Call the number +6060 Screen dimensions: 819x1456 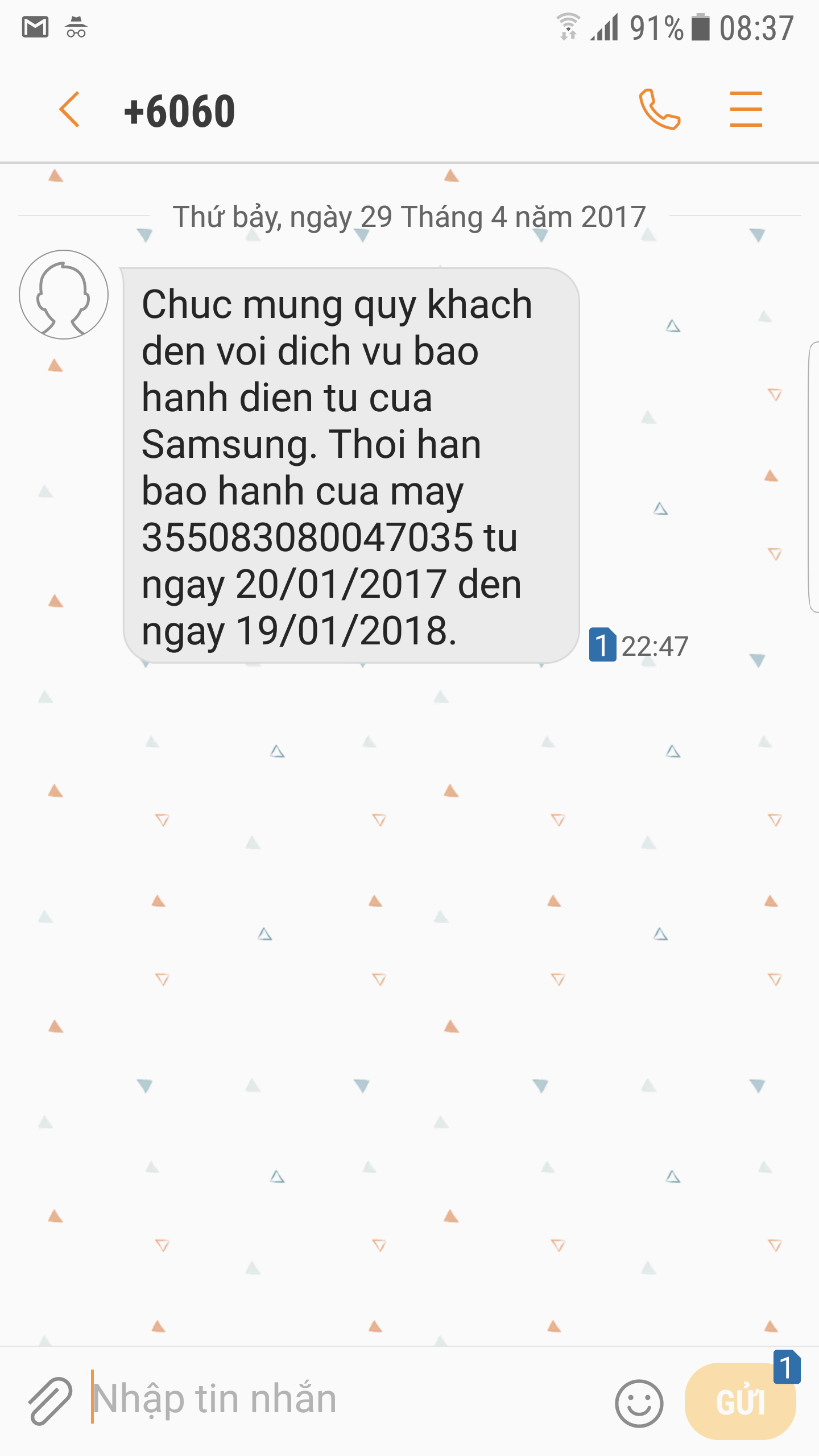659,110
